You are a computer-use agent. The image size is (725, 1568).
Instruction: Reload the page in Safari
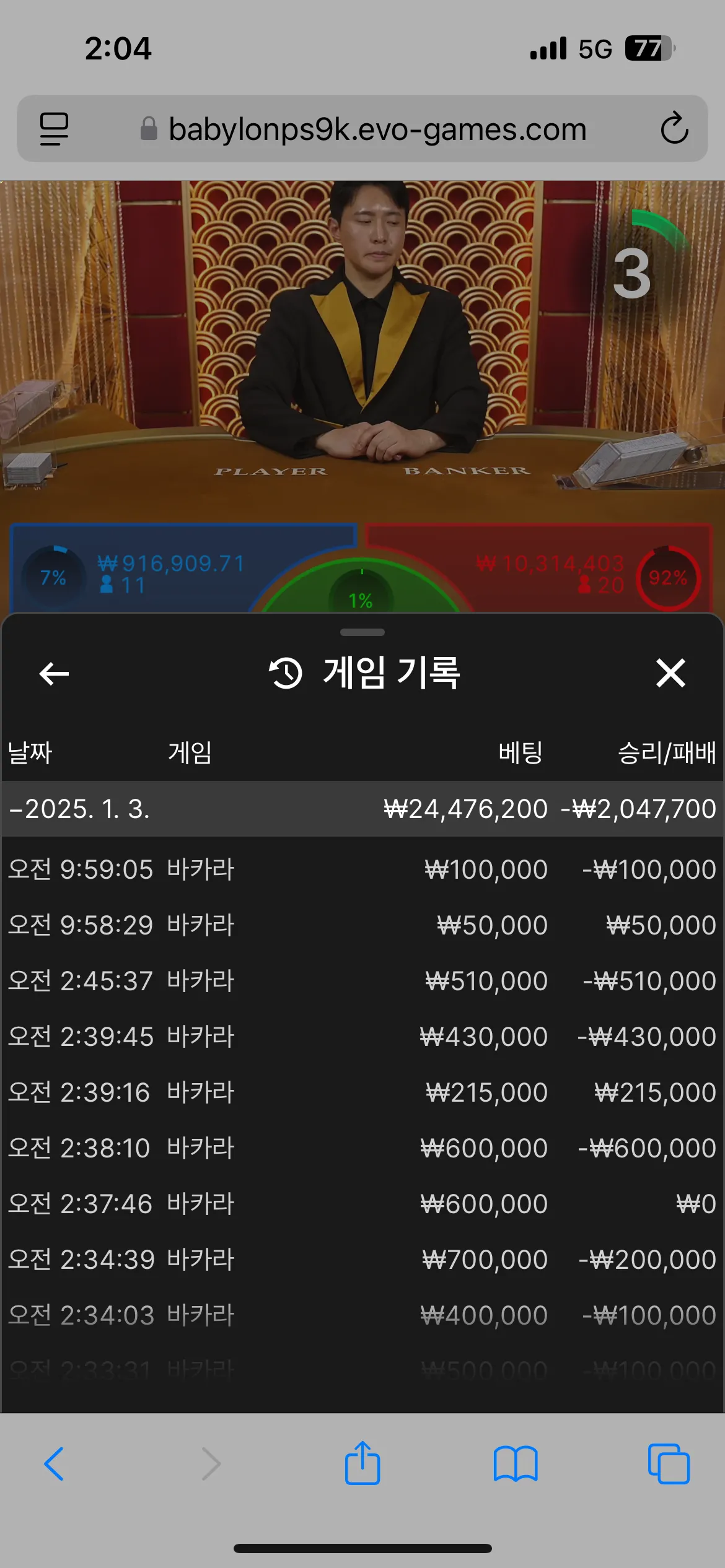[674, 129]
